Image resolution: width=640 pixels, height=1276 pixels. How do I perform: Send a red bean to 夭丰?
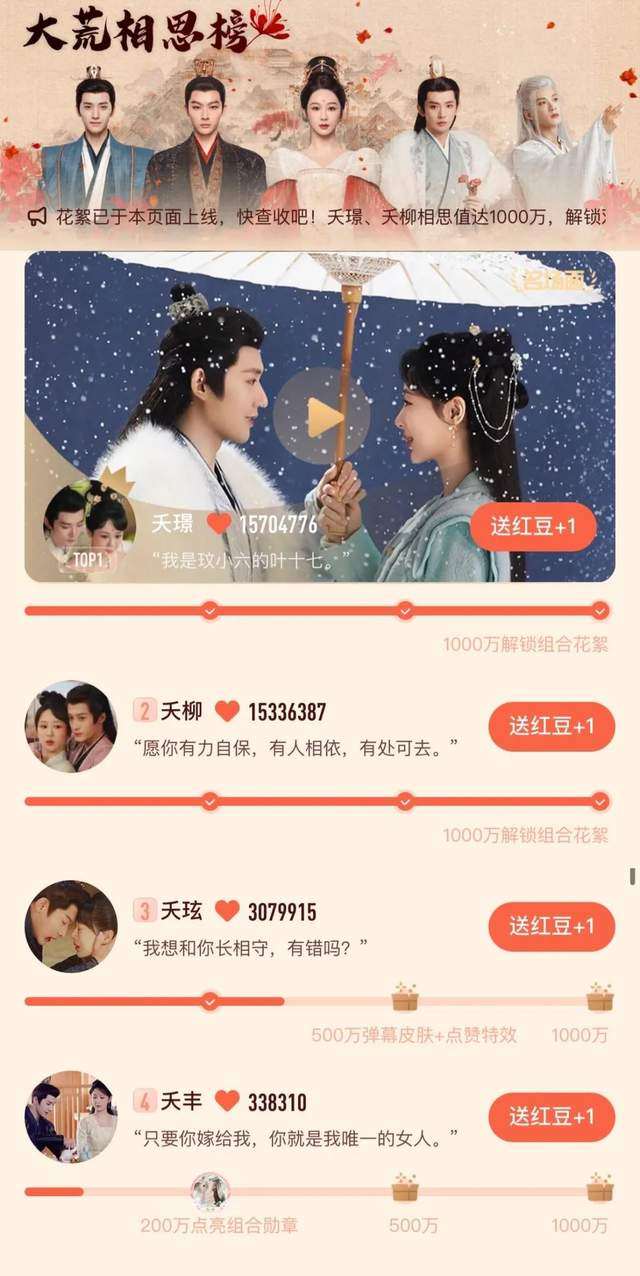click(x=551, y=1116)
